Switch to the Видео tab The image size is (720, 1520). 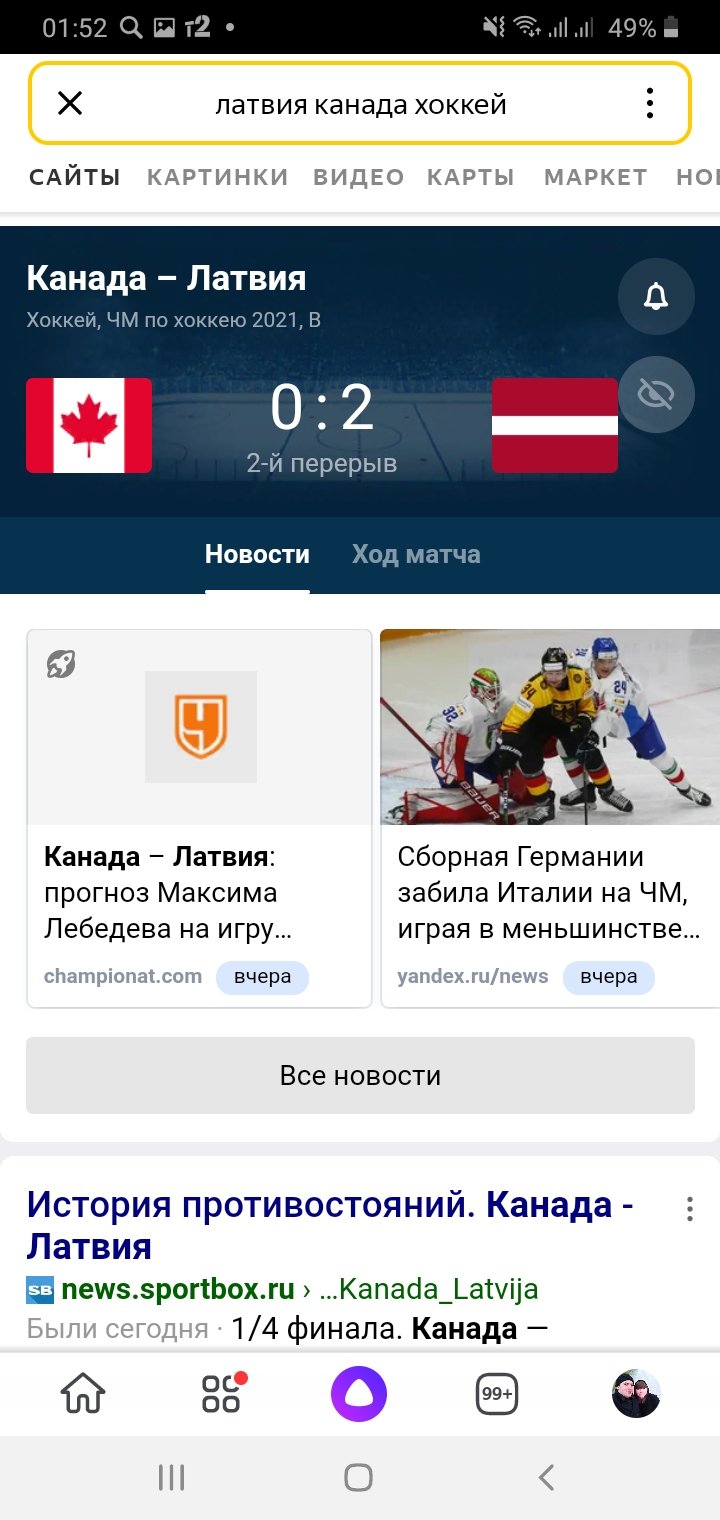(x=358, y=177)
